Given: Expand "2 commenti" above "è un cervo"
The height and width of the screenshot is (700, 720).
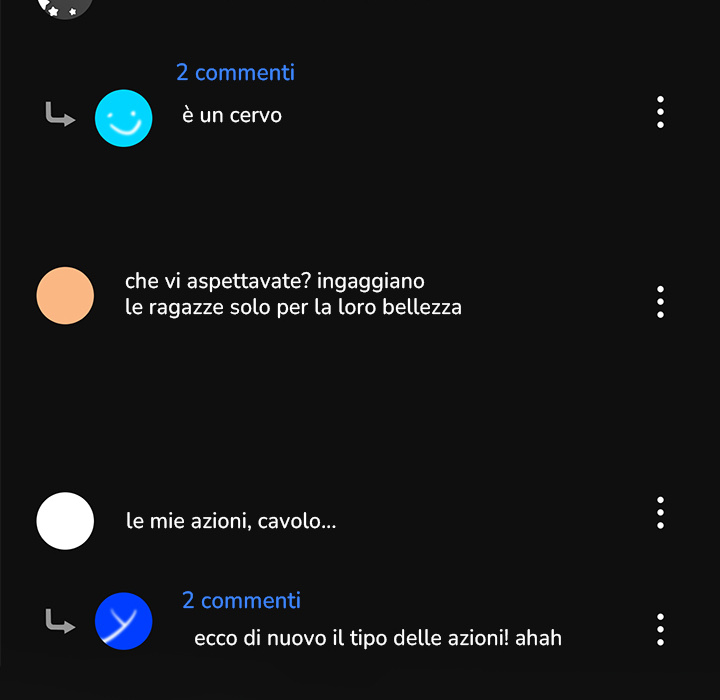Looking at the screenshot, I should click(x=235, y=73).
